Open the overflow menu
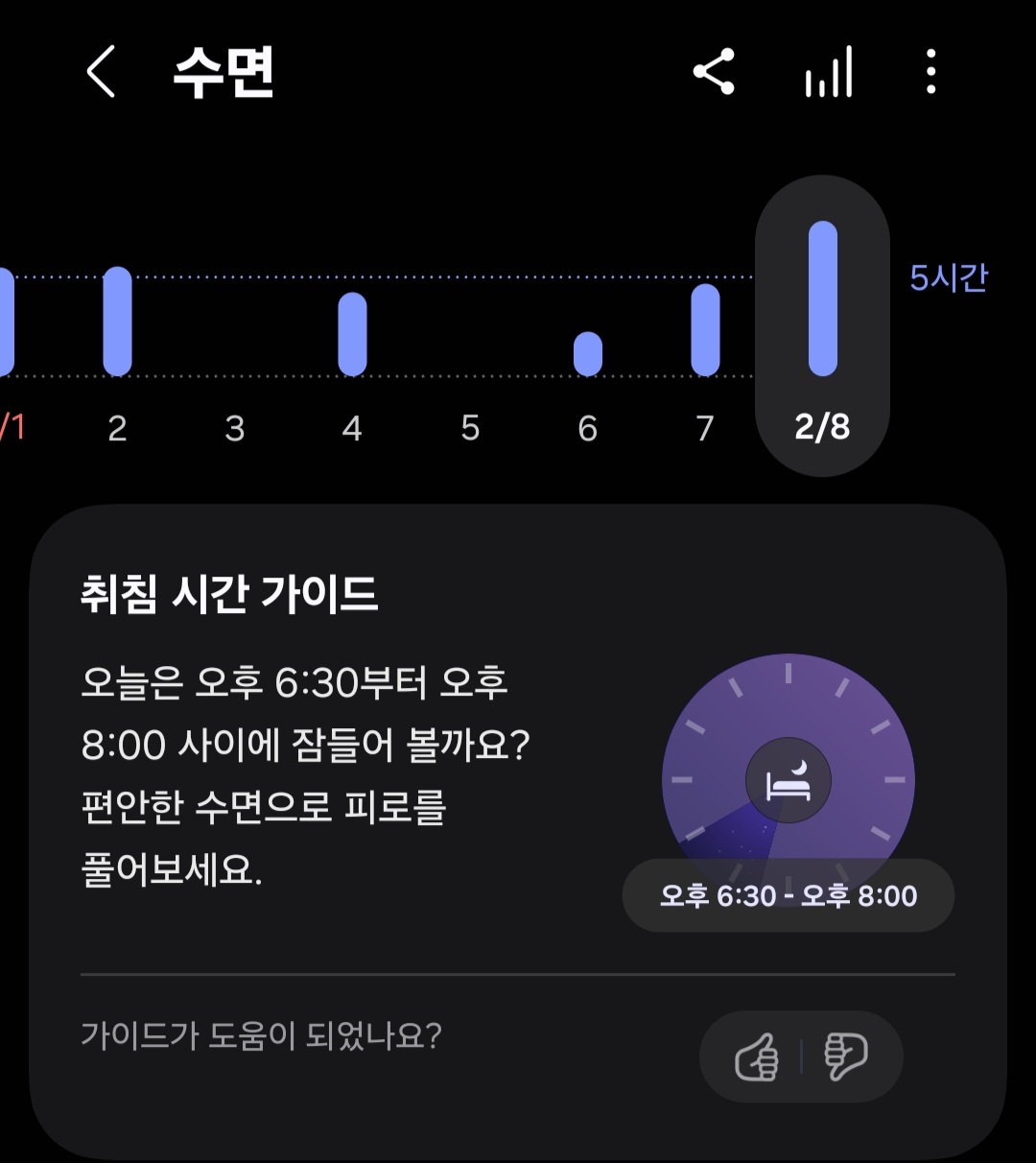1036x1163 pixels. pos(930,72)
